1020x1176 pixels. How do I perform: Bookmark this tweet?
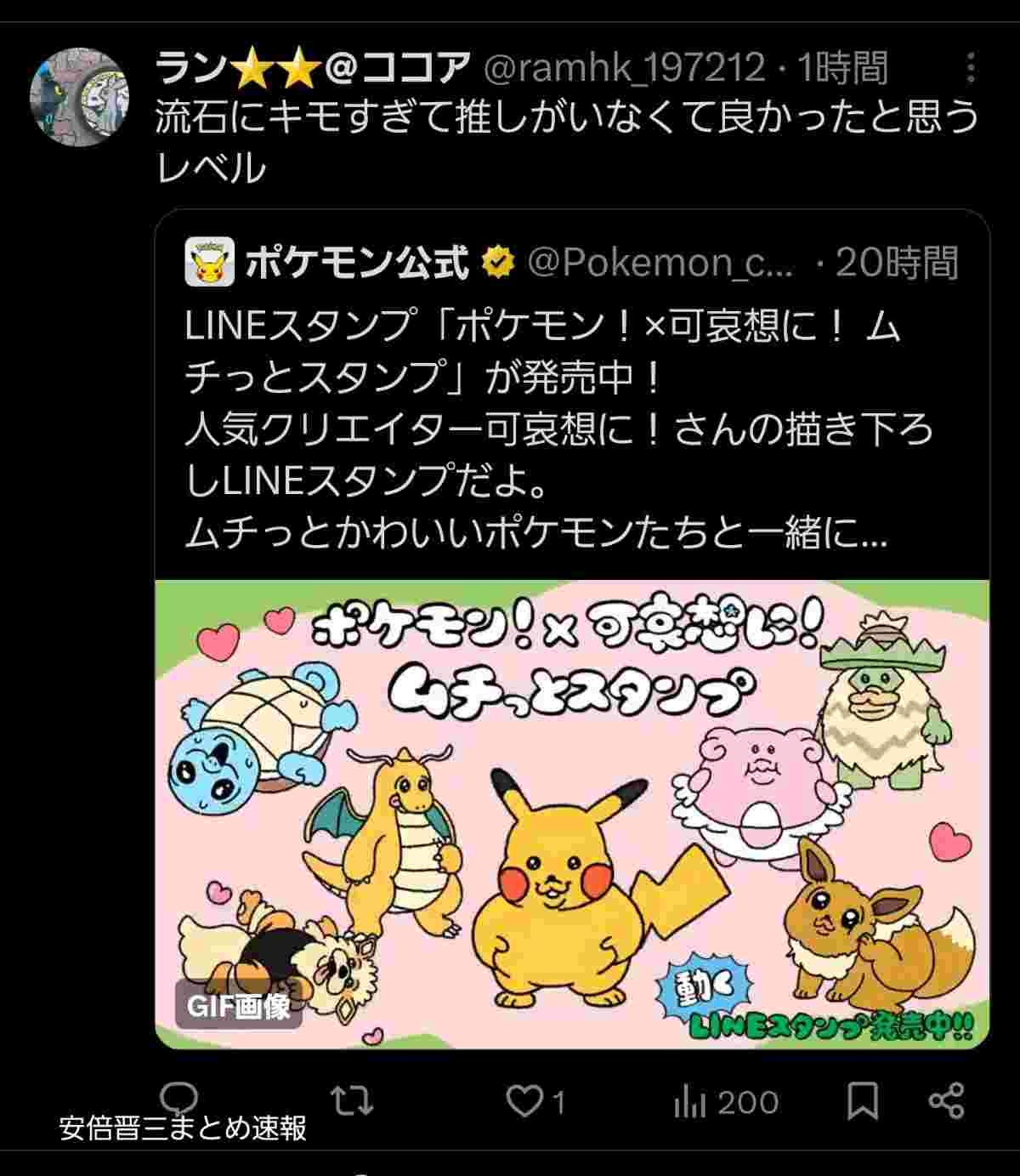[862, 1102]
